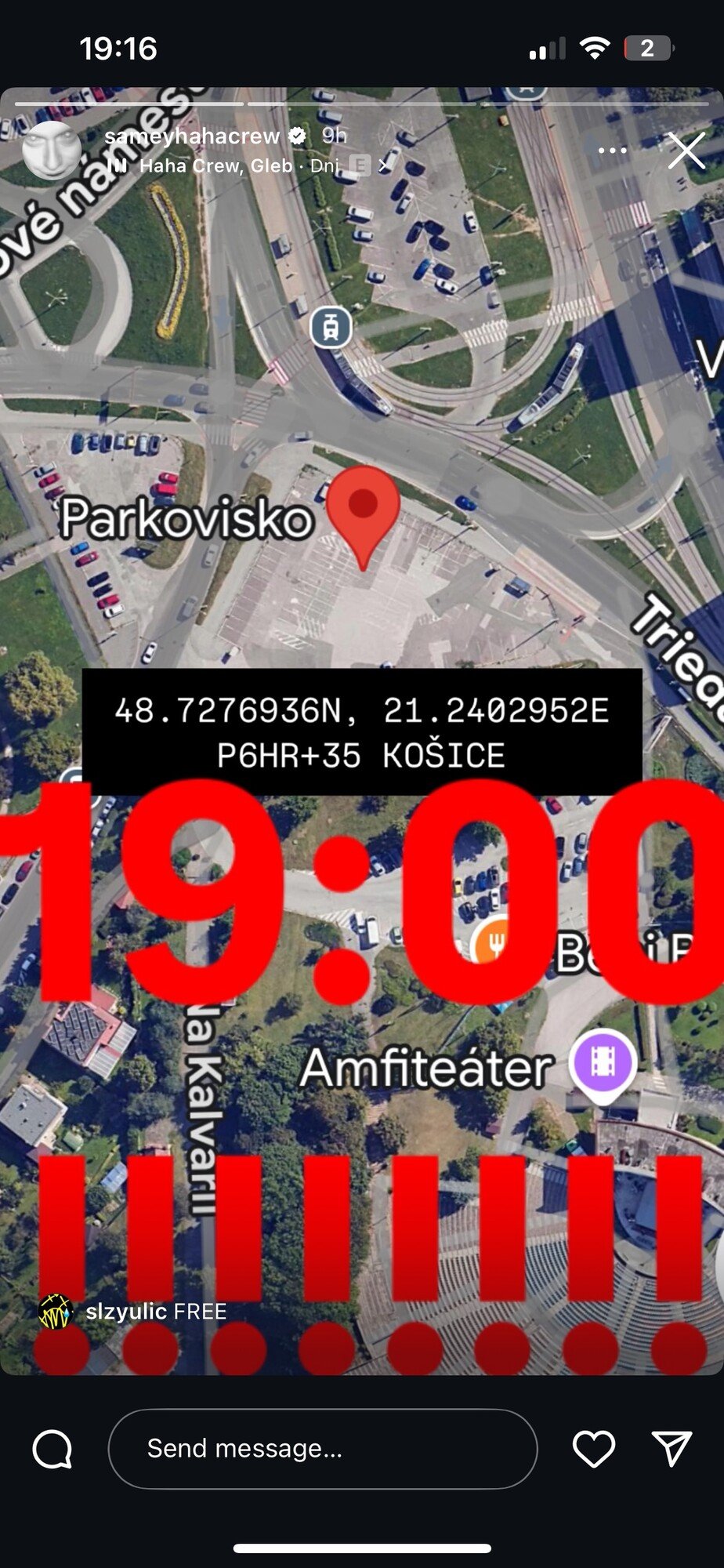The width and height of the screenshot is (724, 1568).
Task: Open the quick reactions bubble icon
Action: (x=52, y=1448)
